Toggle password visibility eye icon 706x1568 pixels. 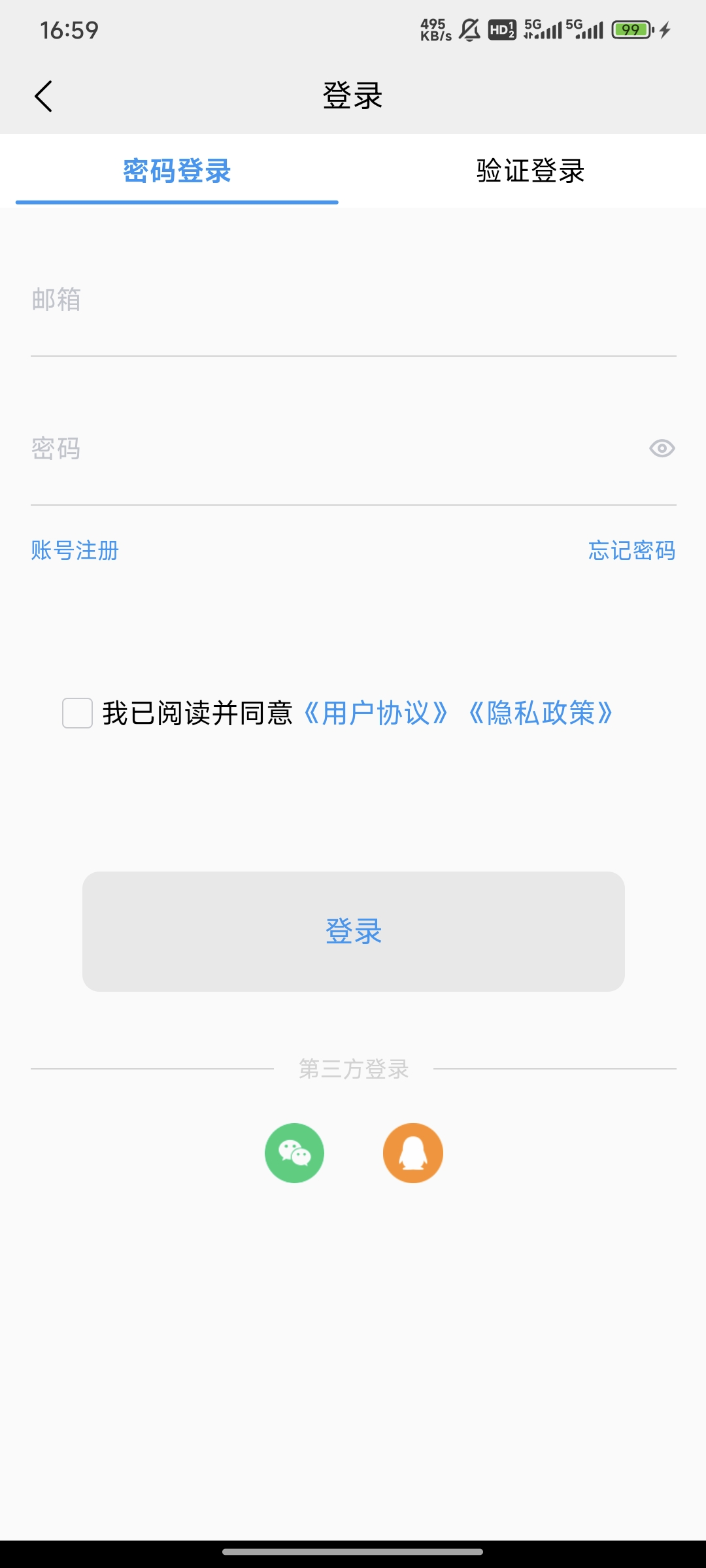(x=662, y=449)
